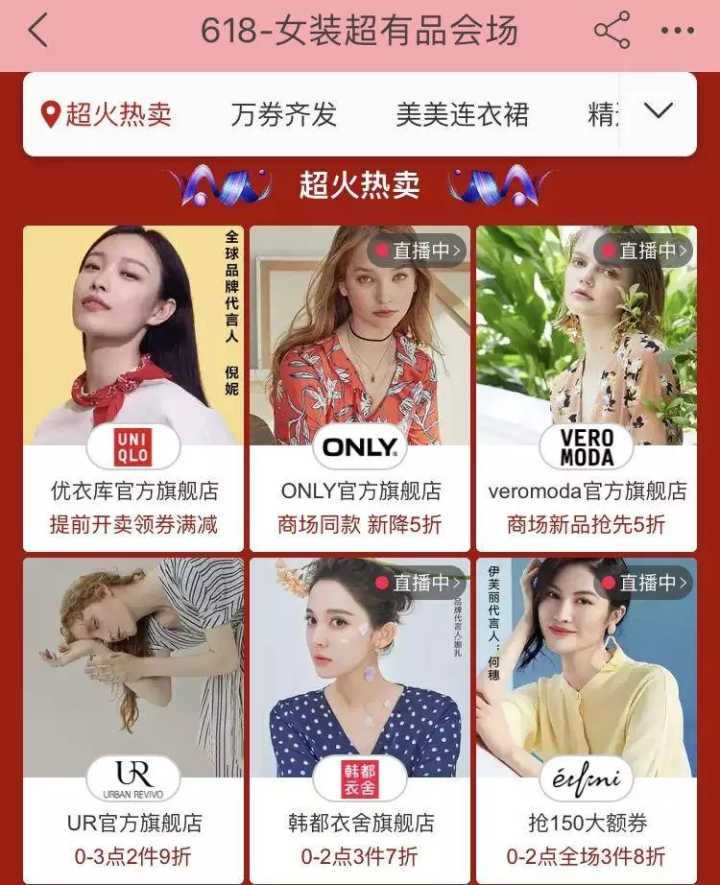720x885 pixels.
Task: Open the 抢150大额券 store card
Action: pyautogui.click(x=586, y=720)
